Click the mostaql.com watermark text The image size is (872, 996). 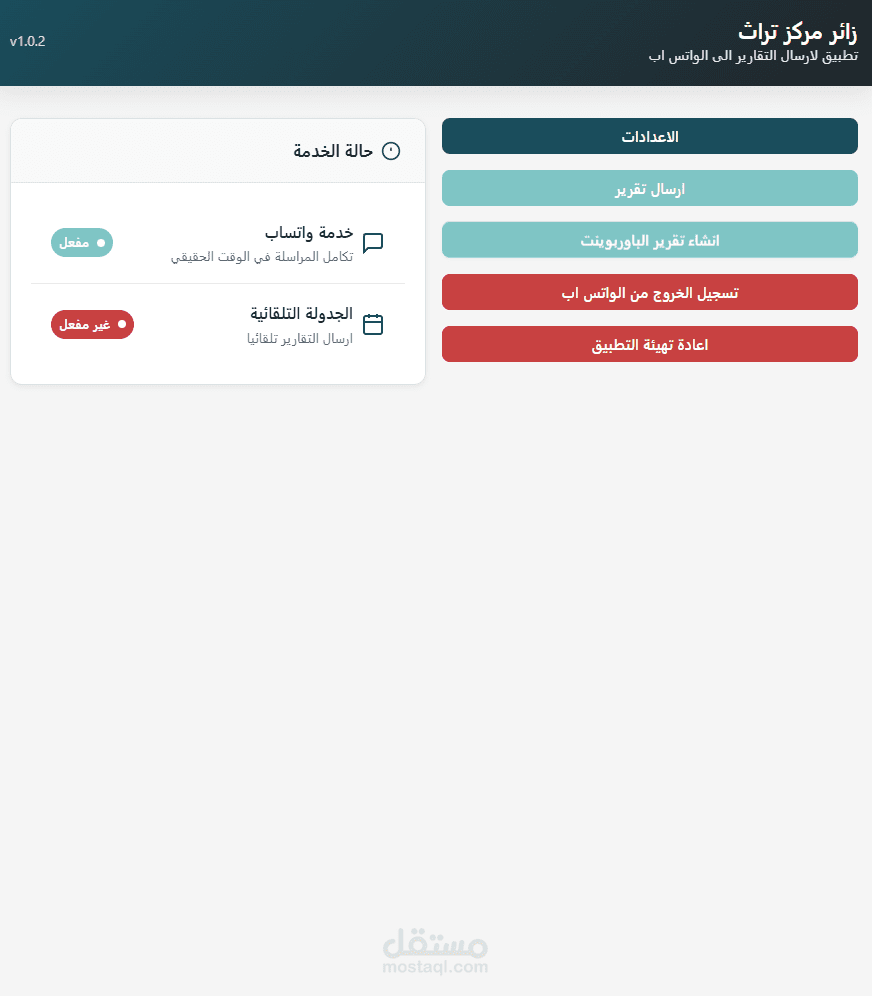click(x=436, y=967)
